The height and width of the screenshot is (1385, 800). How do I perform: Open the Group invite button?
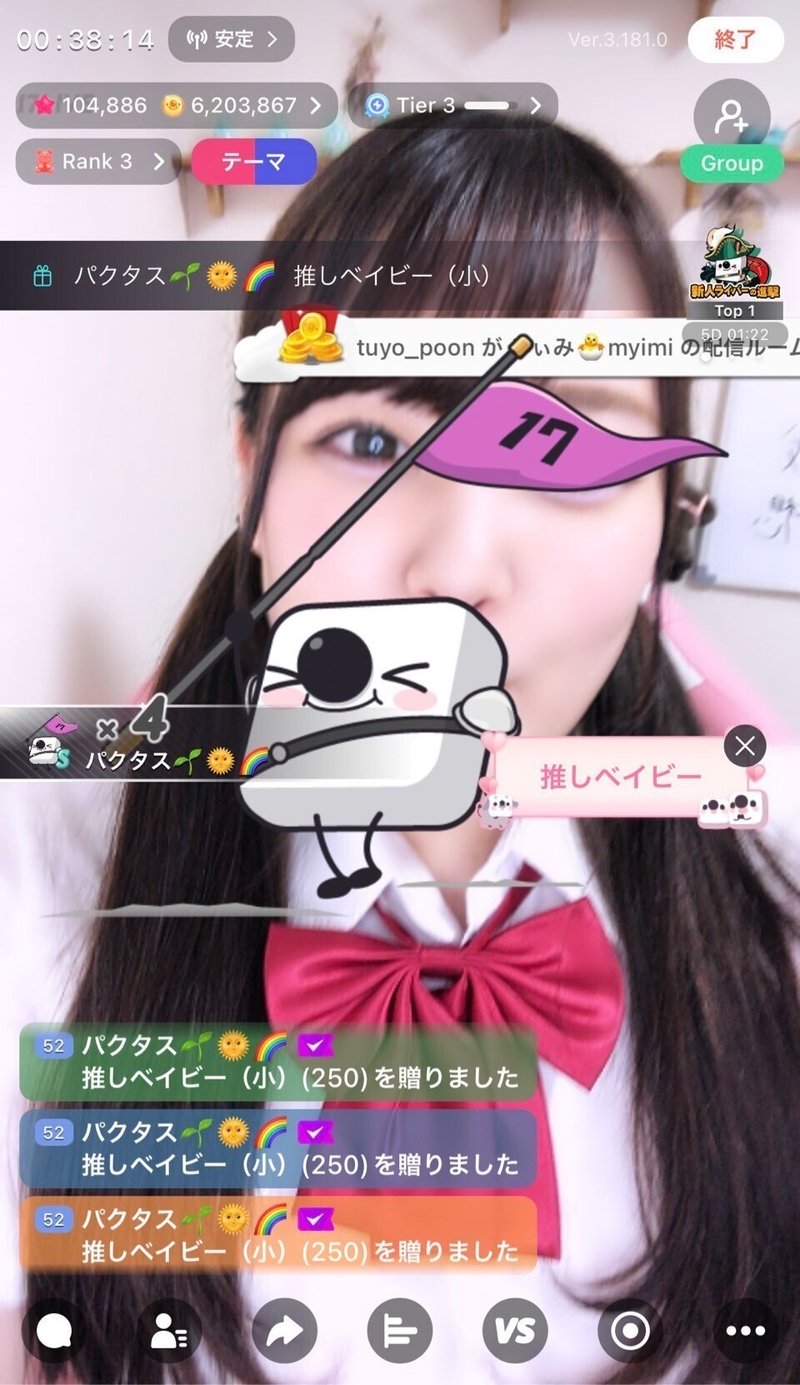pos(732,130)
